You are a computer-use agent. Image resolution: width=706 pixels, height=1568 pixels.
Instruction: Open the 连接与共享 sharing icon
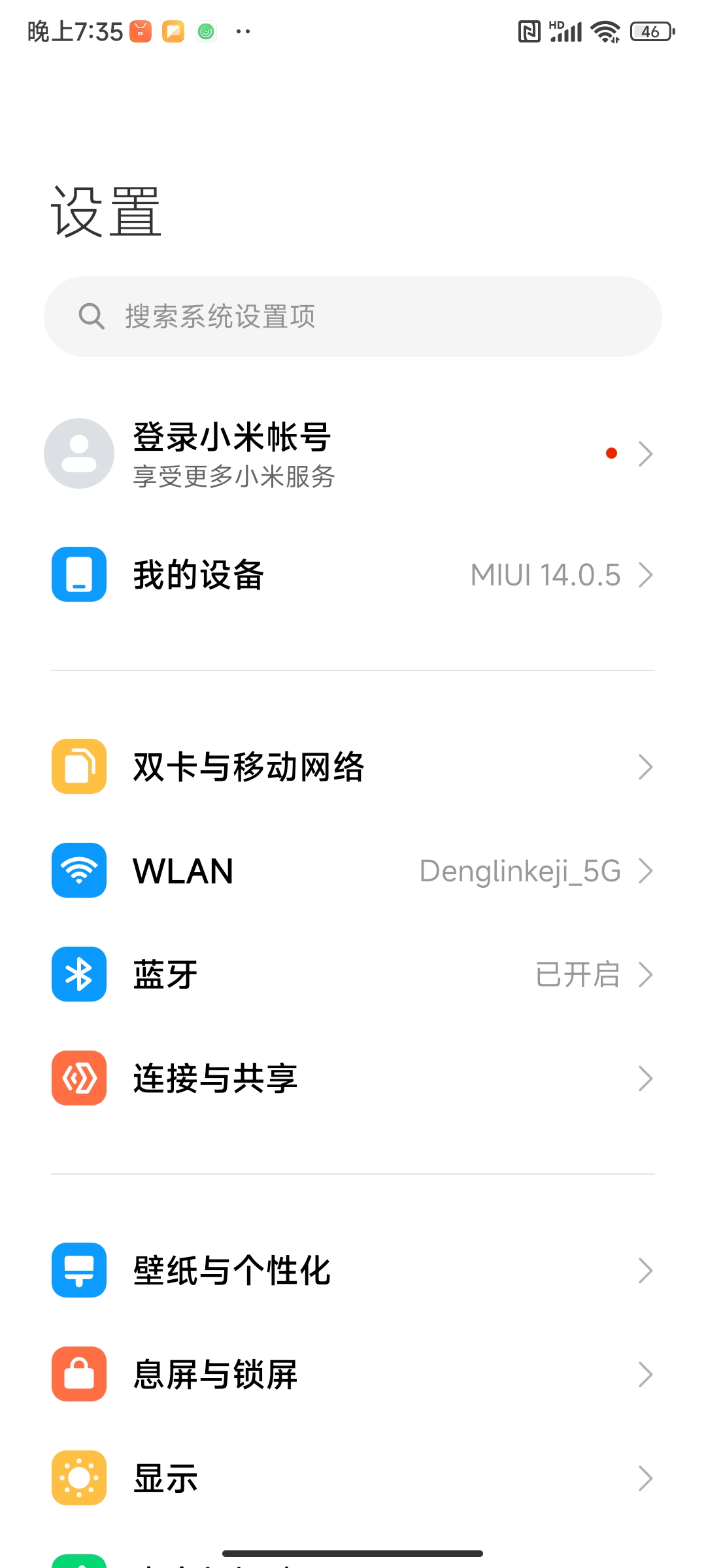tap(78, 1078)
